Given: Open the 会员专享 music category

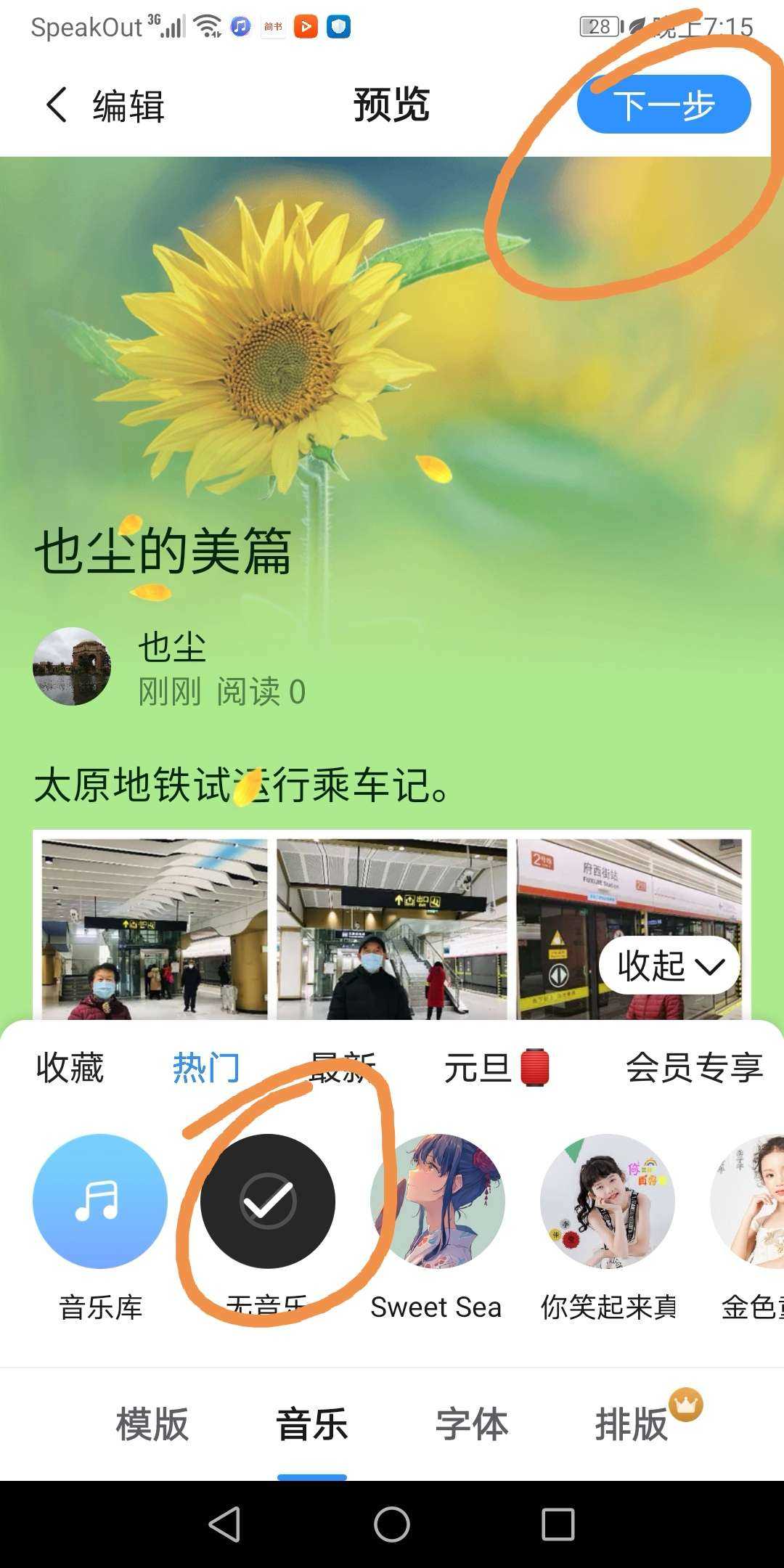Looking at the screenshot, I should 694,1069.
